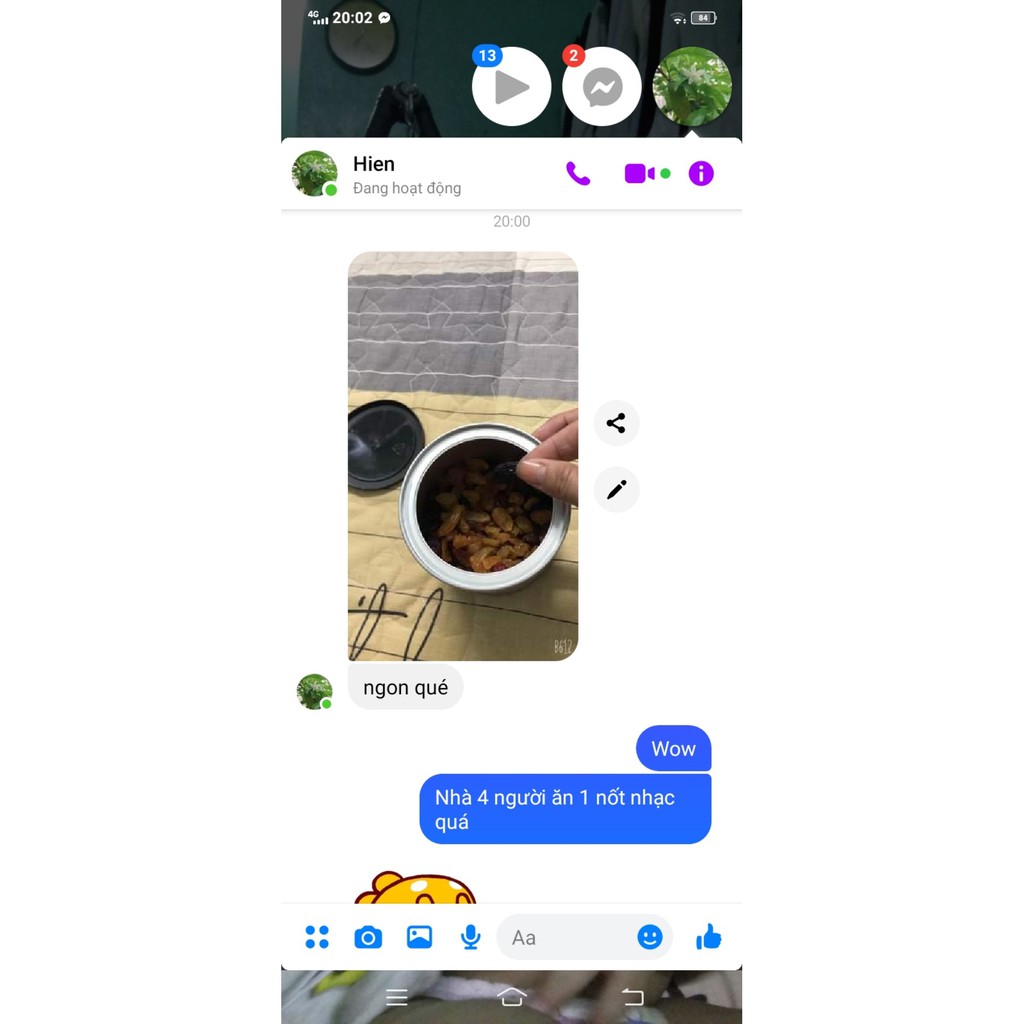Start a video call with Hien
The height and width of the screenshot is (1024, 1024).
[640, 174]
